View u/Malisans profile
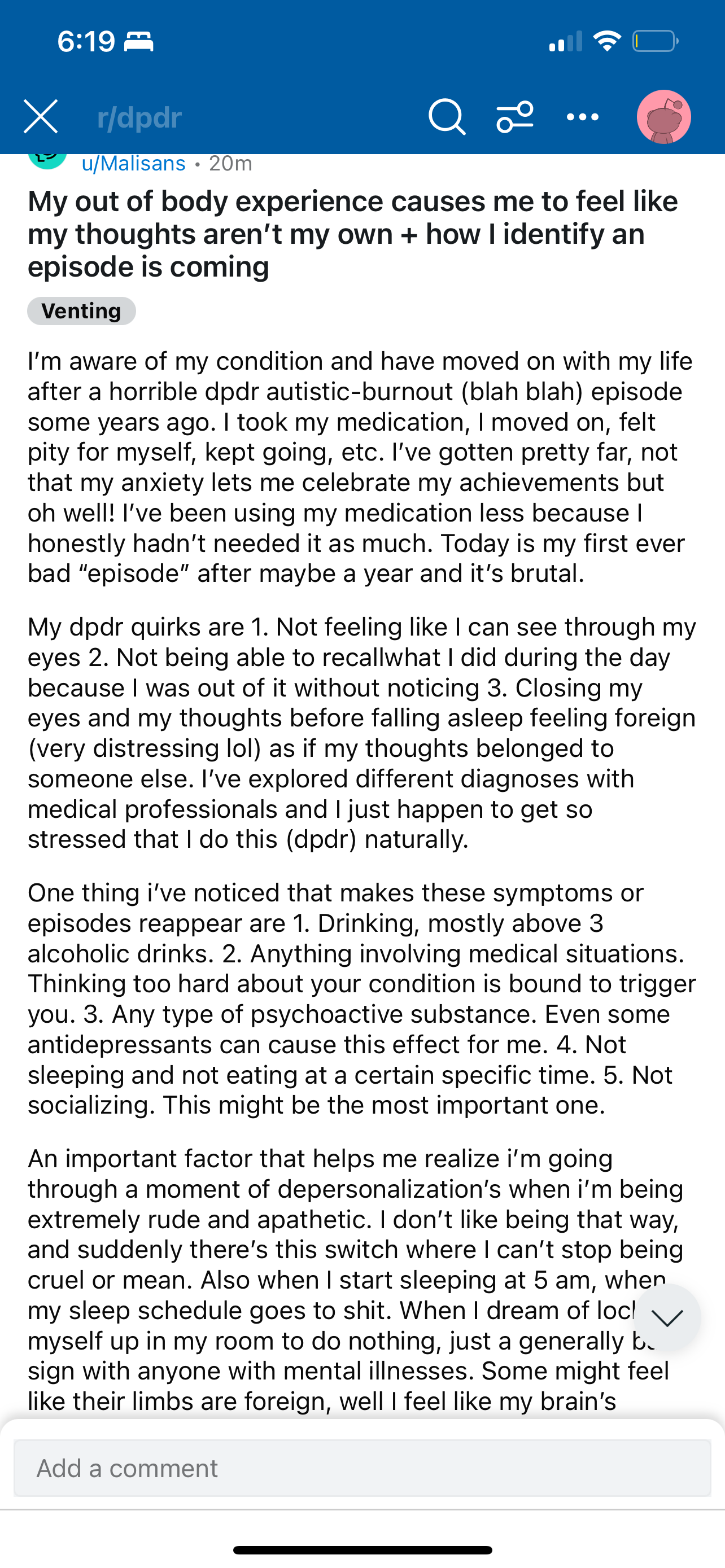 pos(133,163)
